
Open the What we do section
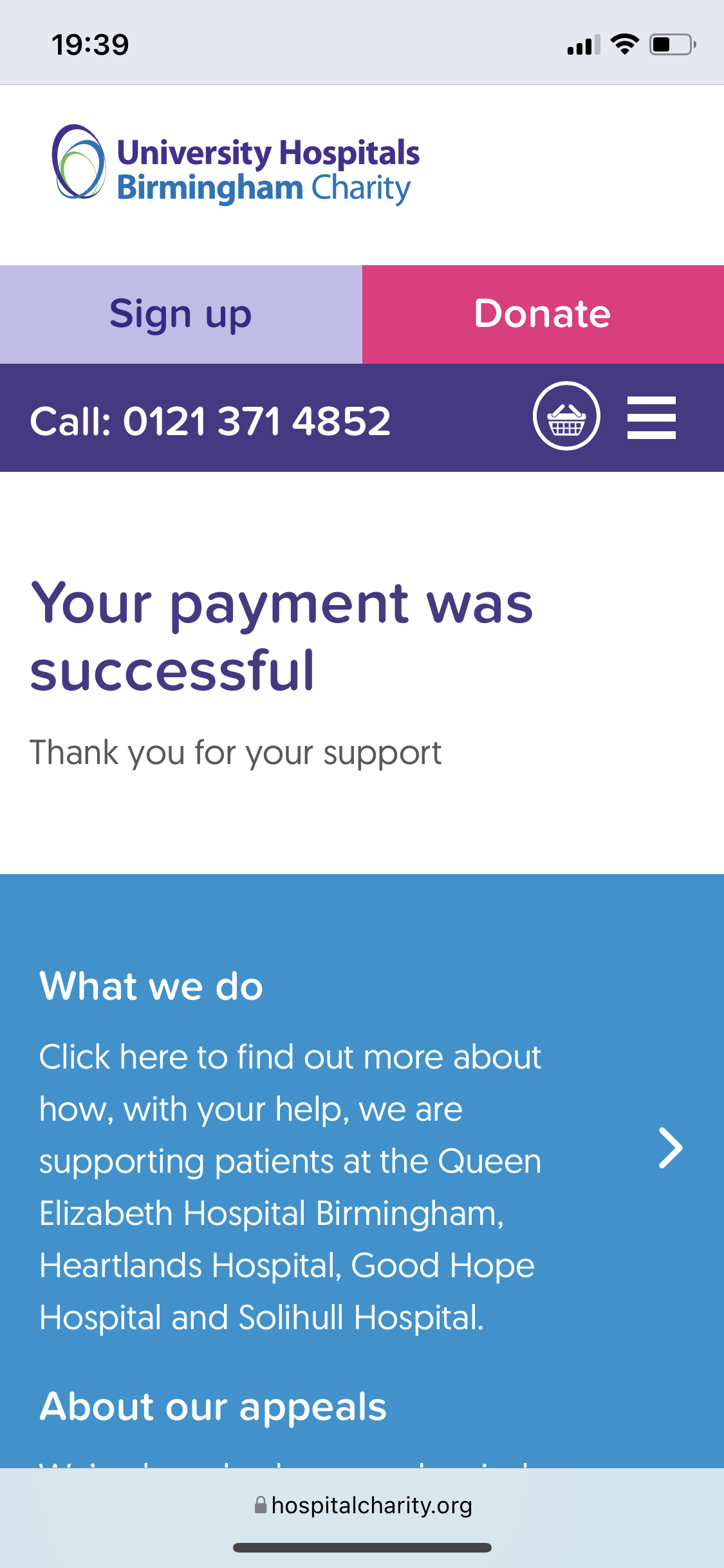670,1148
